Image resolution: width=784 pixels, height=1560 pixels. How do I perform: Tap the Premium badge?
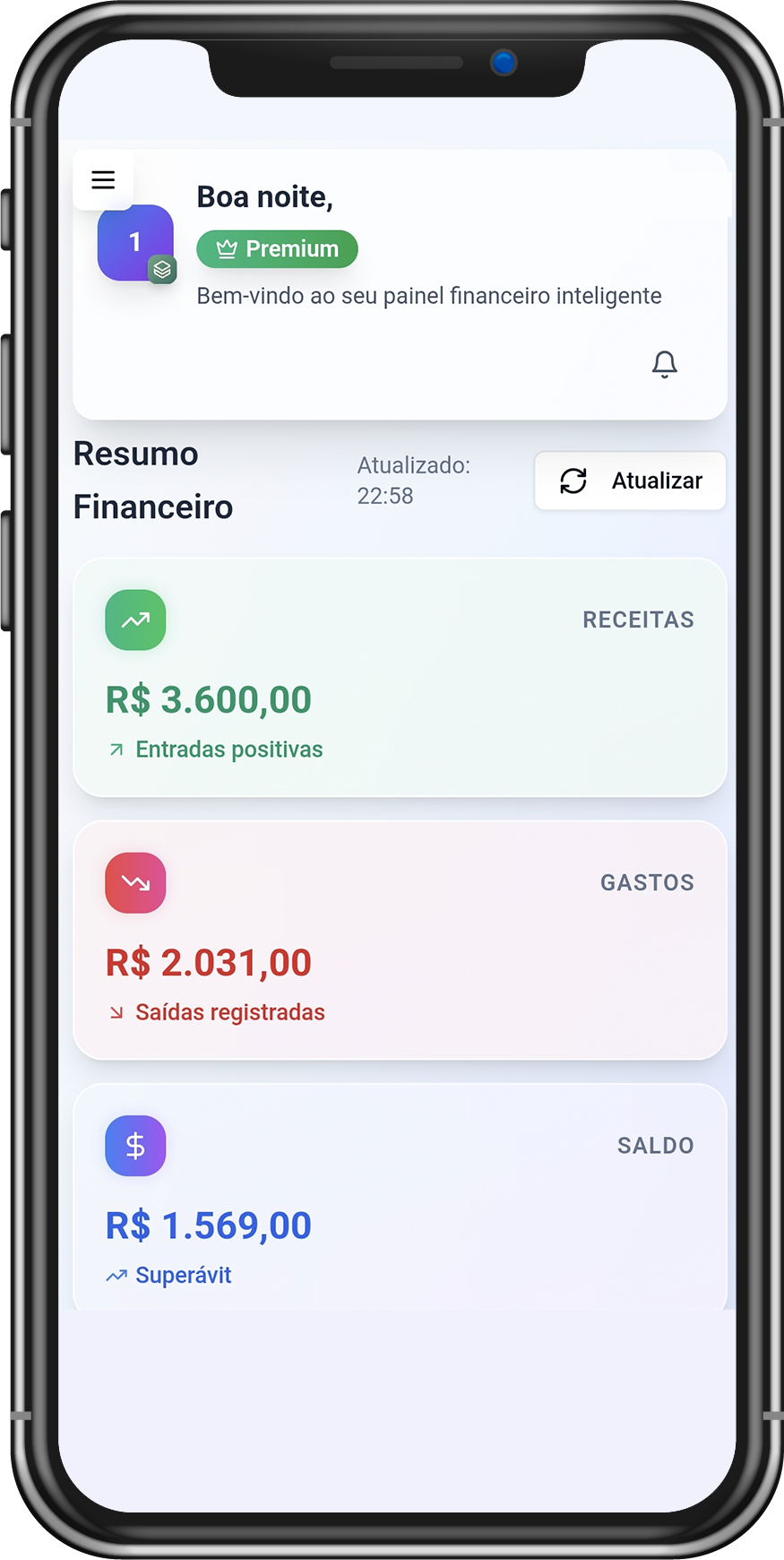coord(277,249)
